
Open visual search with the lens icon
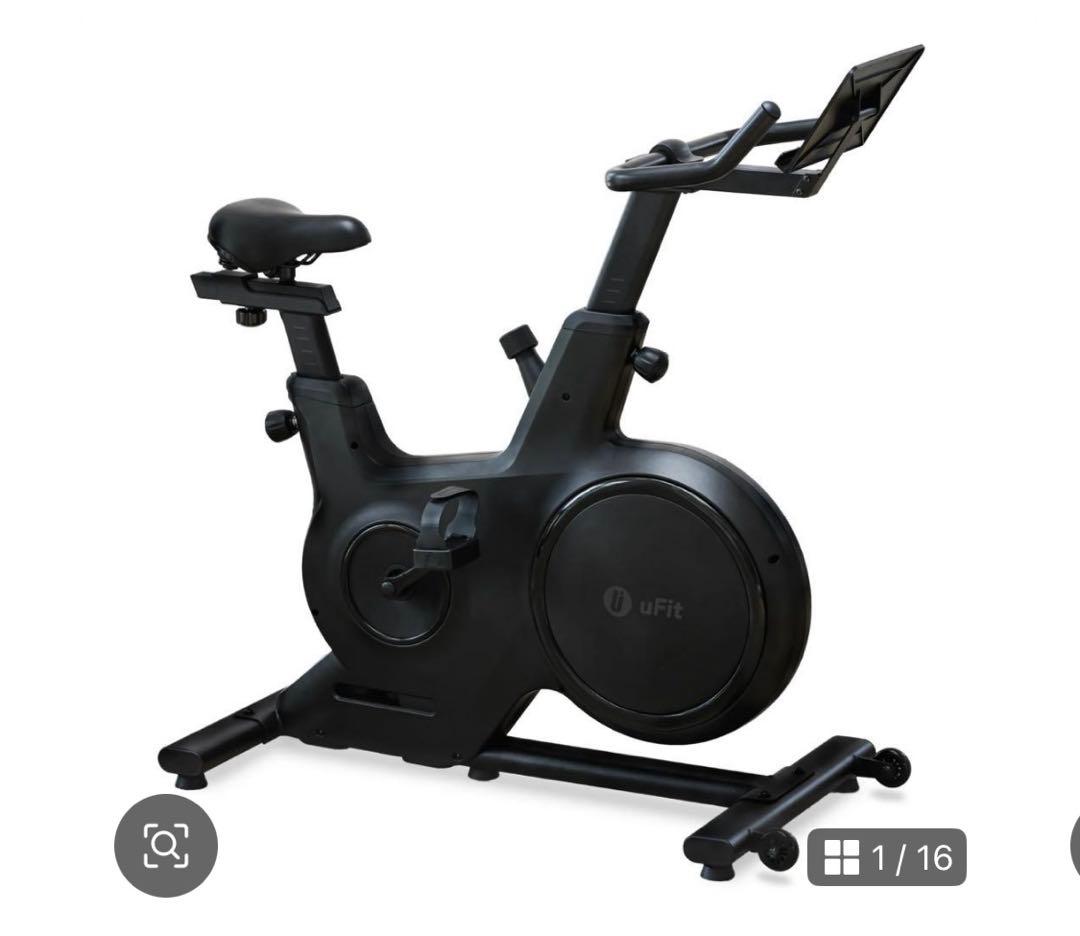pyautogui.click(x=166, y=846)
